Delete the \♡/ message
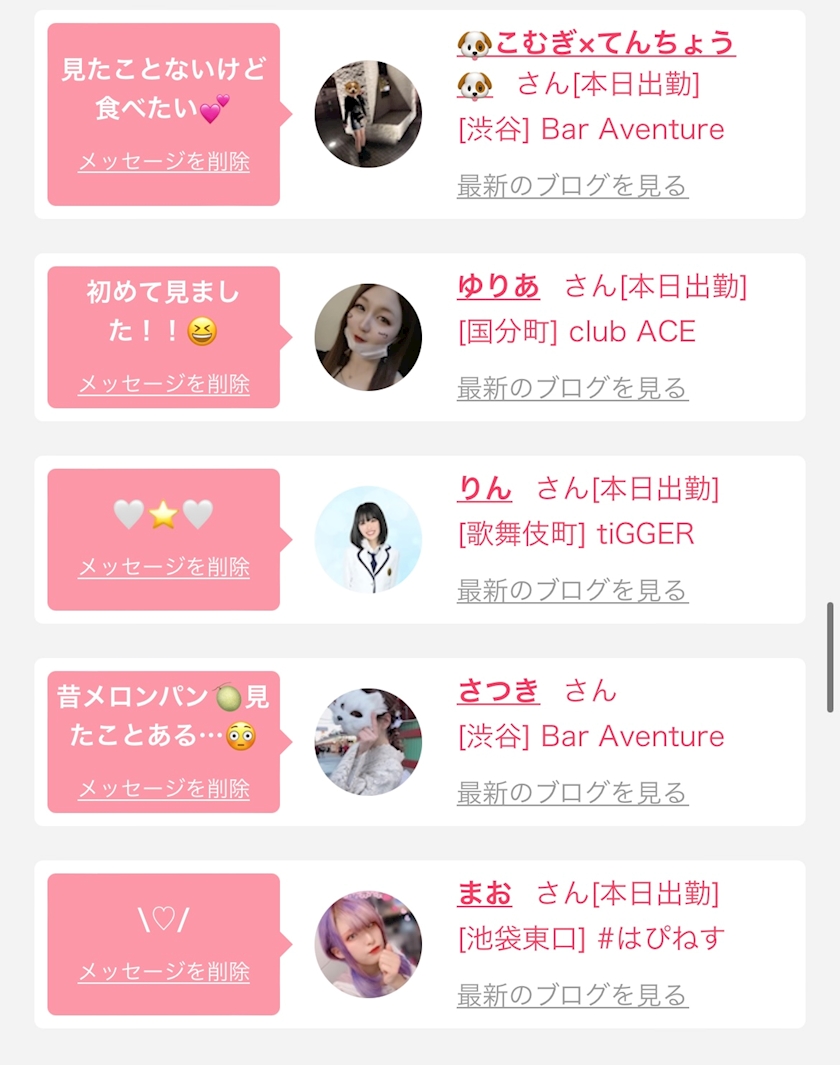The width and height of the screenshot is (840, 1065). tap(164, 971)
